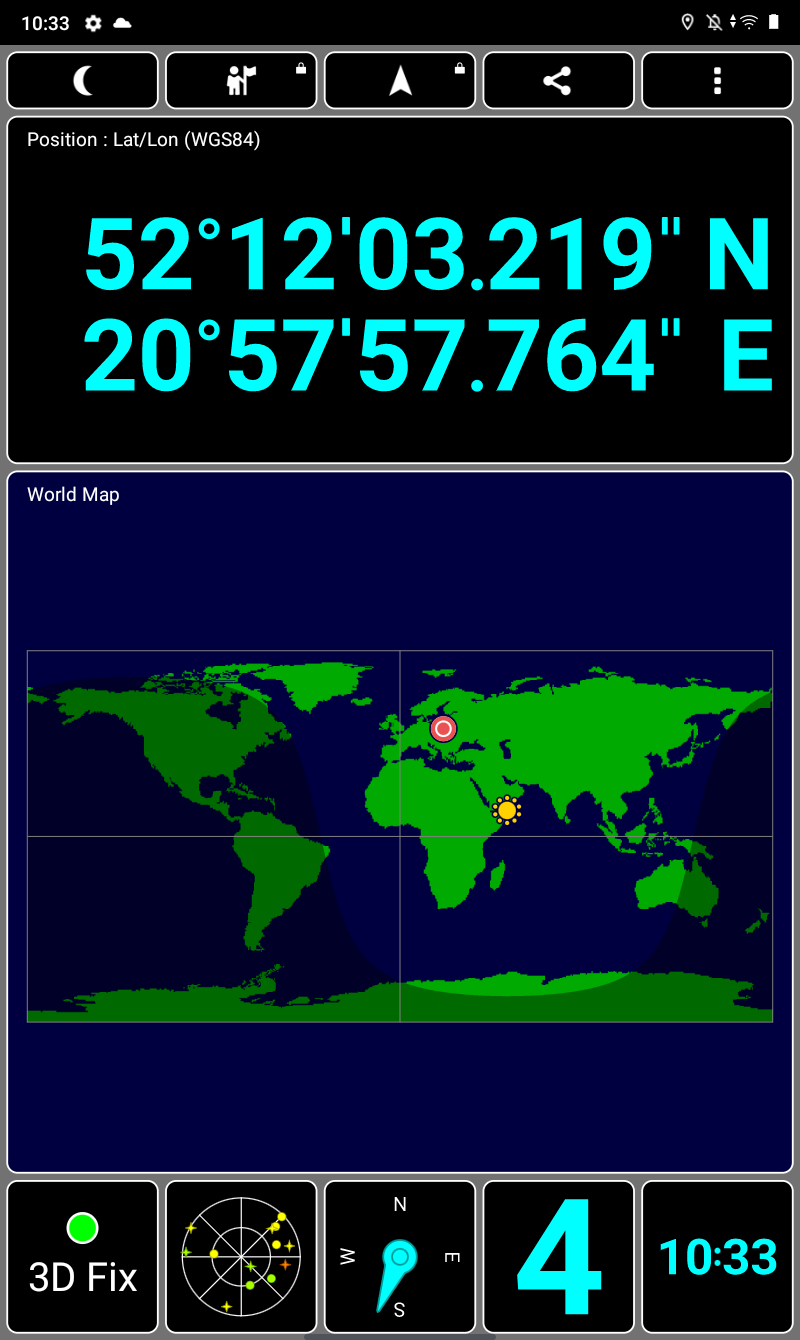Tap the tile showing the number 4

coord(558,1257)
